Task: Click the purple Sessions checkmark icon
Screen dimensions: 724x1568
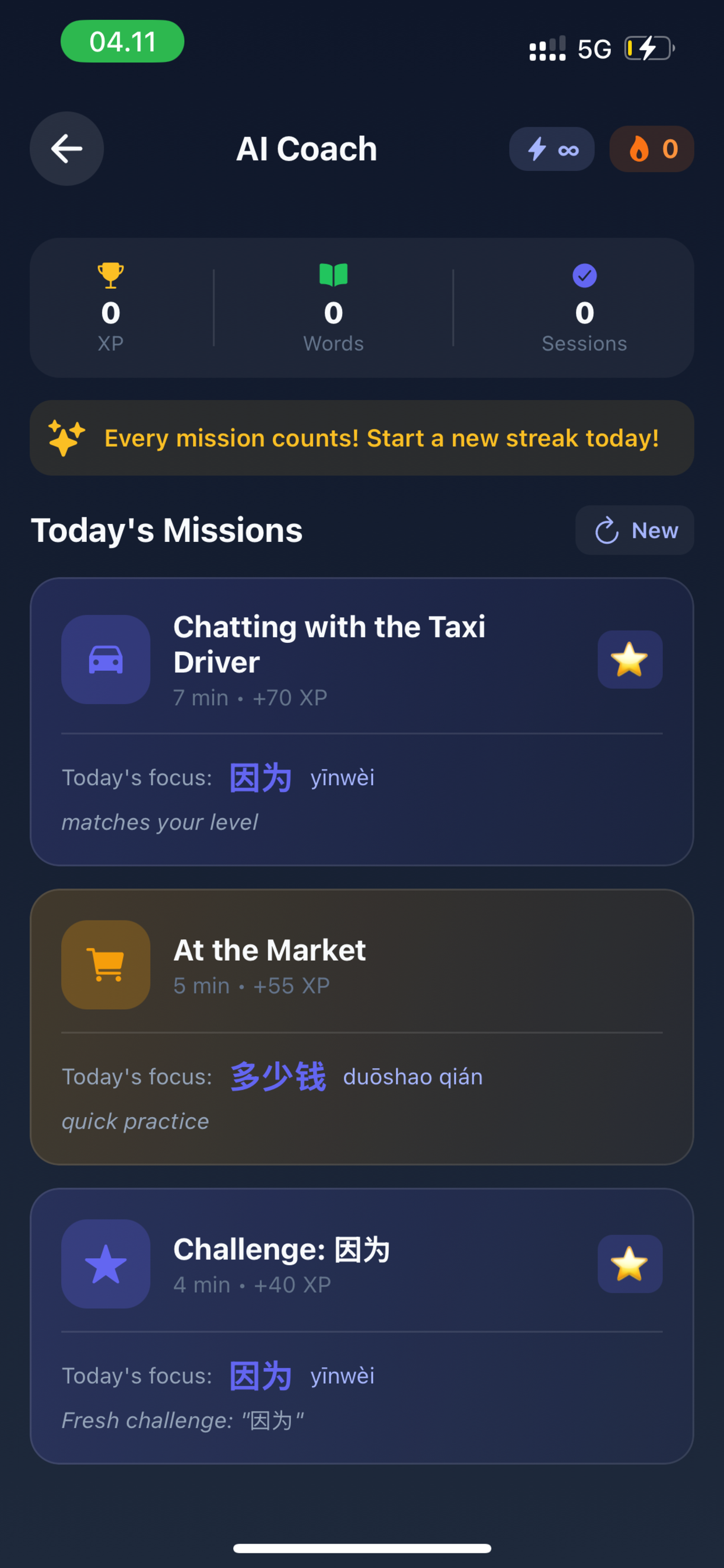Action: pyautogui.click(x=584, y=275)
